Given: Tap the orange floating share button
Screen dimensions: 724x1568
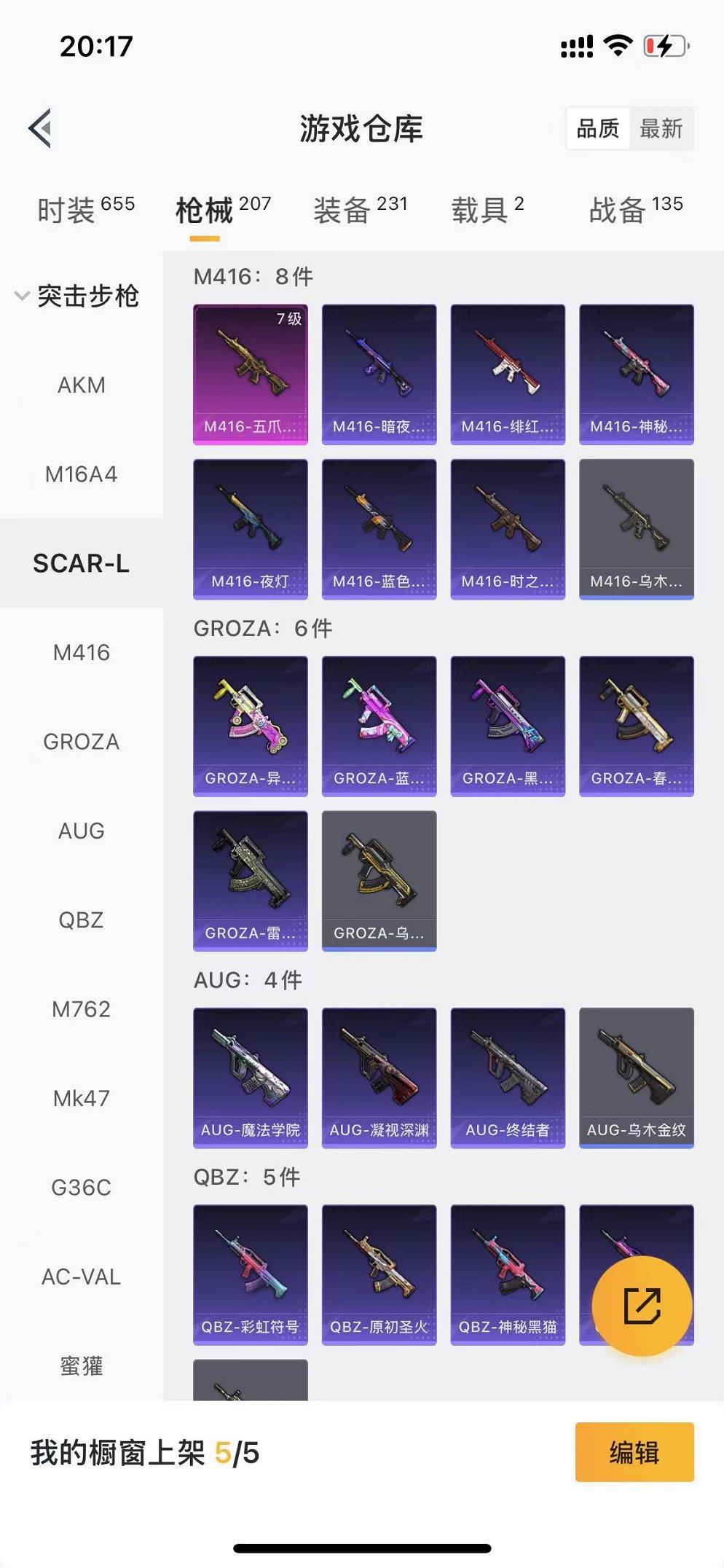Looking at the screenshot, I should (x=642, y=1306).
